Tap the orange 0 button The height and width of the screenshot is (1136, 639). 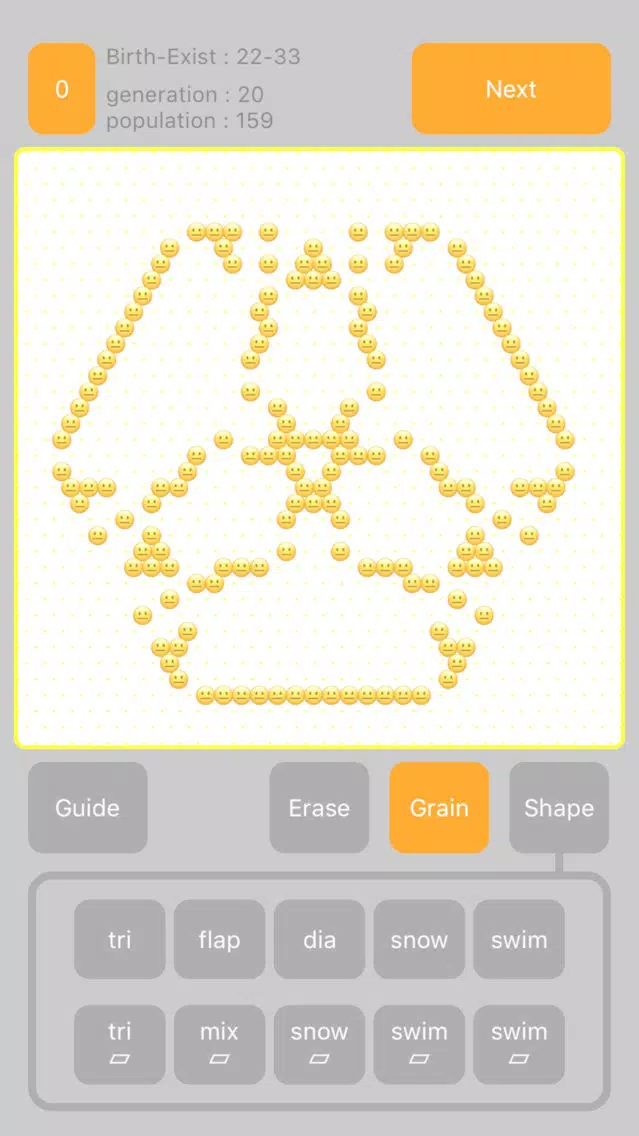click(x=62, y=89)
